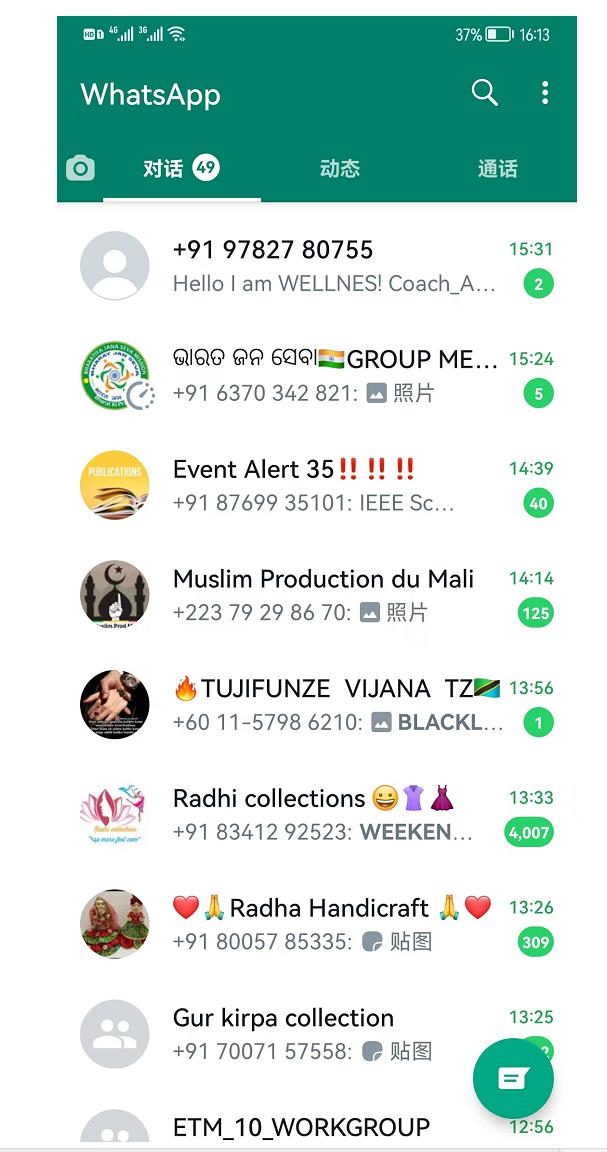This screenshot has width=607, height=1152.
Task: Select the 对话 chats tab
Action: click(180, 169)
